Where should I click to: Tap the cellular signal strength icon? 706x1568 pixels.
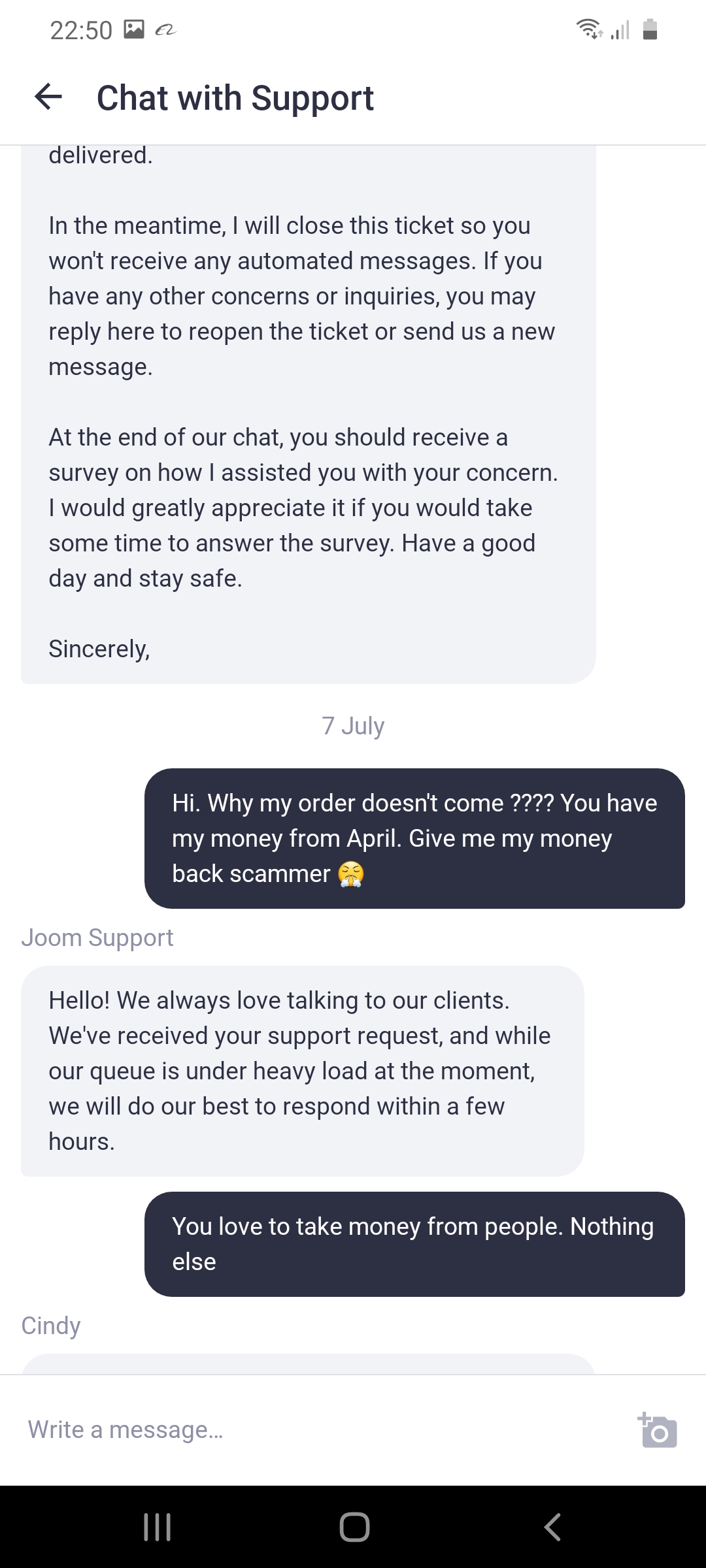point(620,30)
